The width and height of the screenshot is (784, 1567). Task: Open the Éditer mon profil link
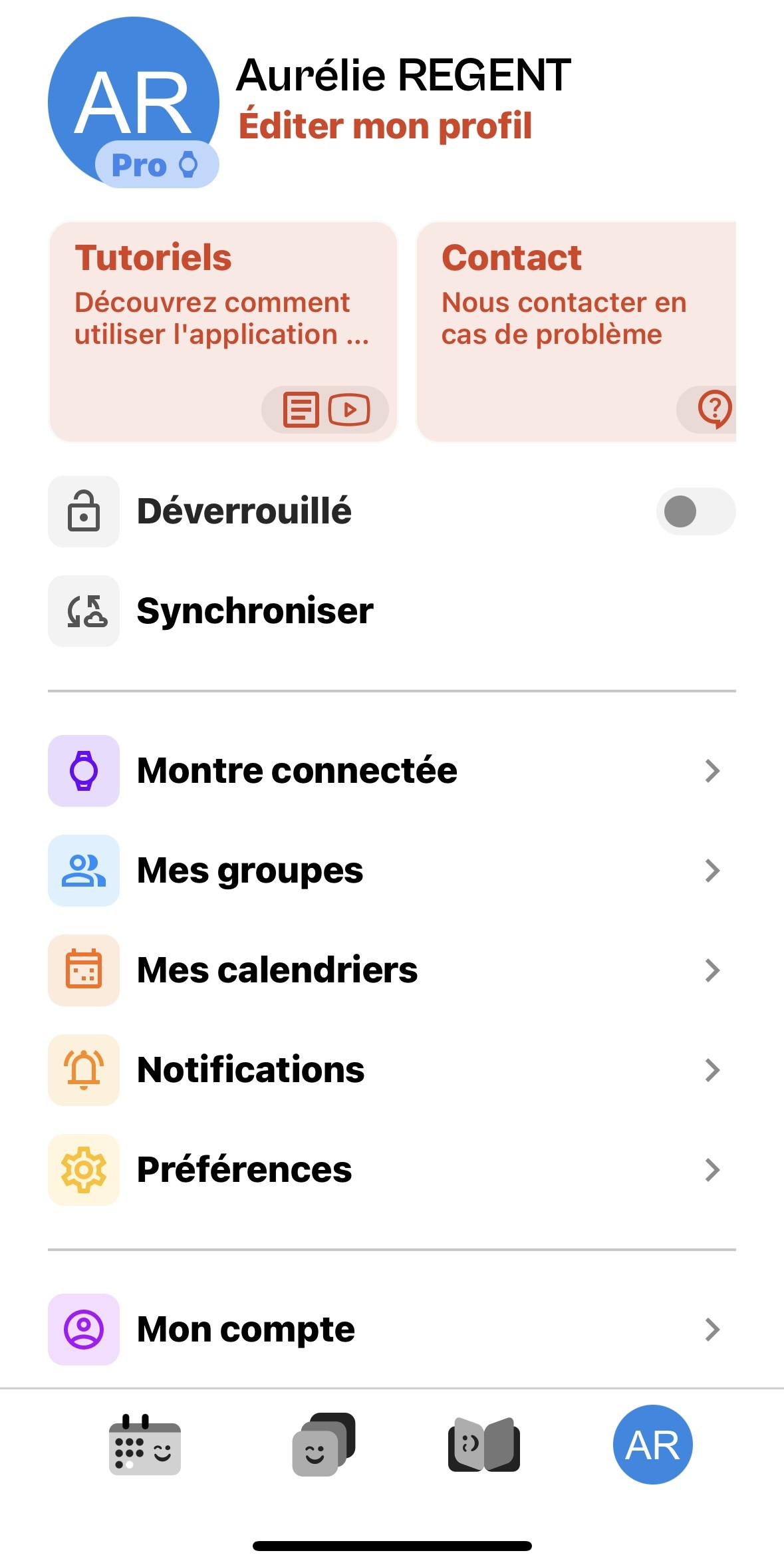click(386, 125)
